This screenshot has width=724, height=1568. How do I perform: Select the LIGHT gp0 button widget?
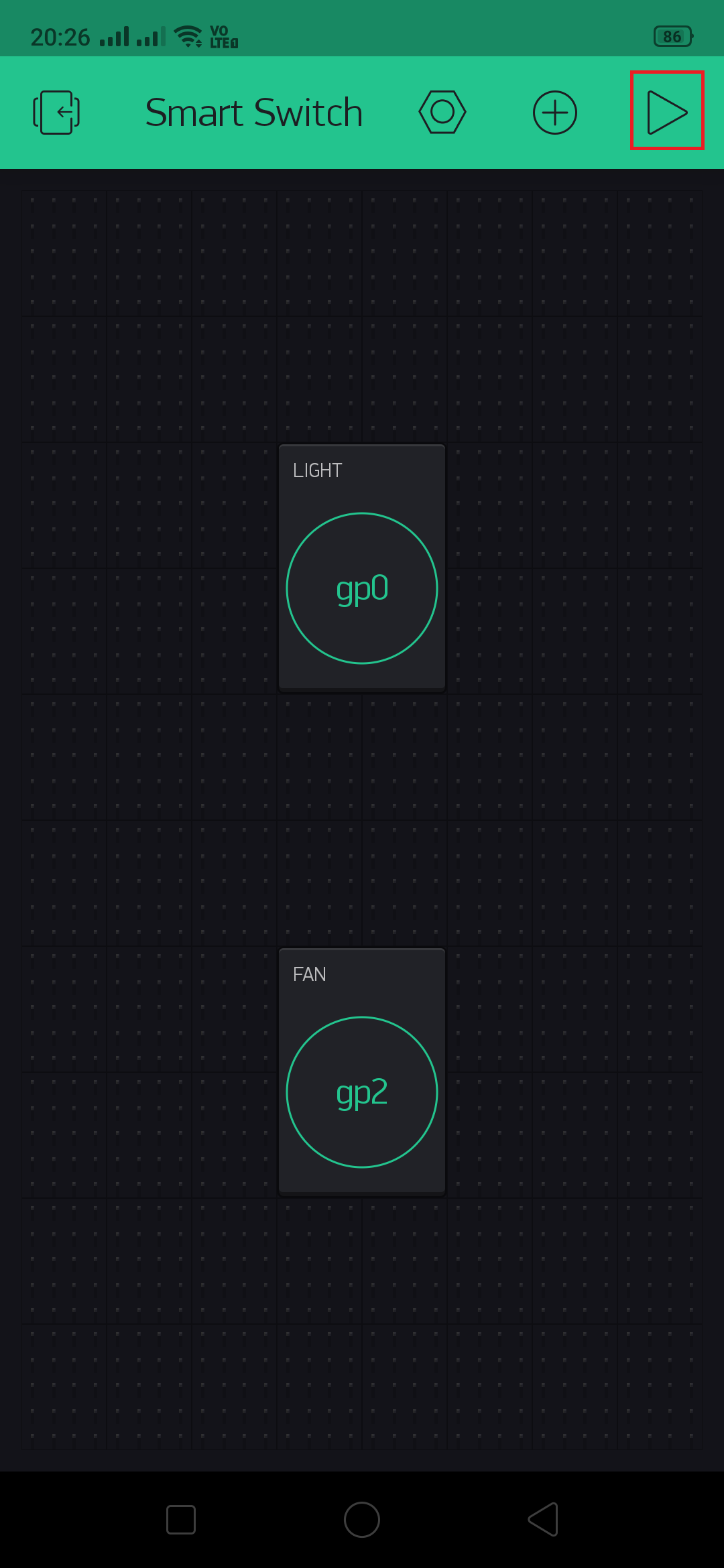362,588
